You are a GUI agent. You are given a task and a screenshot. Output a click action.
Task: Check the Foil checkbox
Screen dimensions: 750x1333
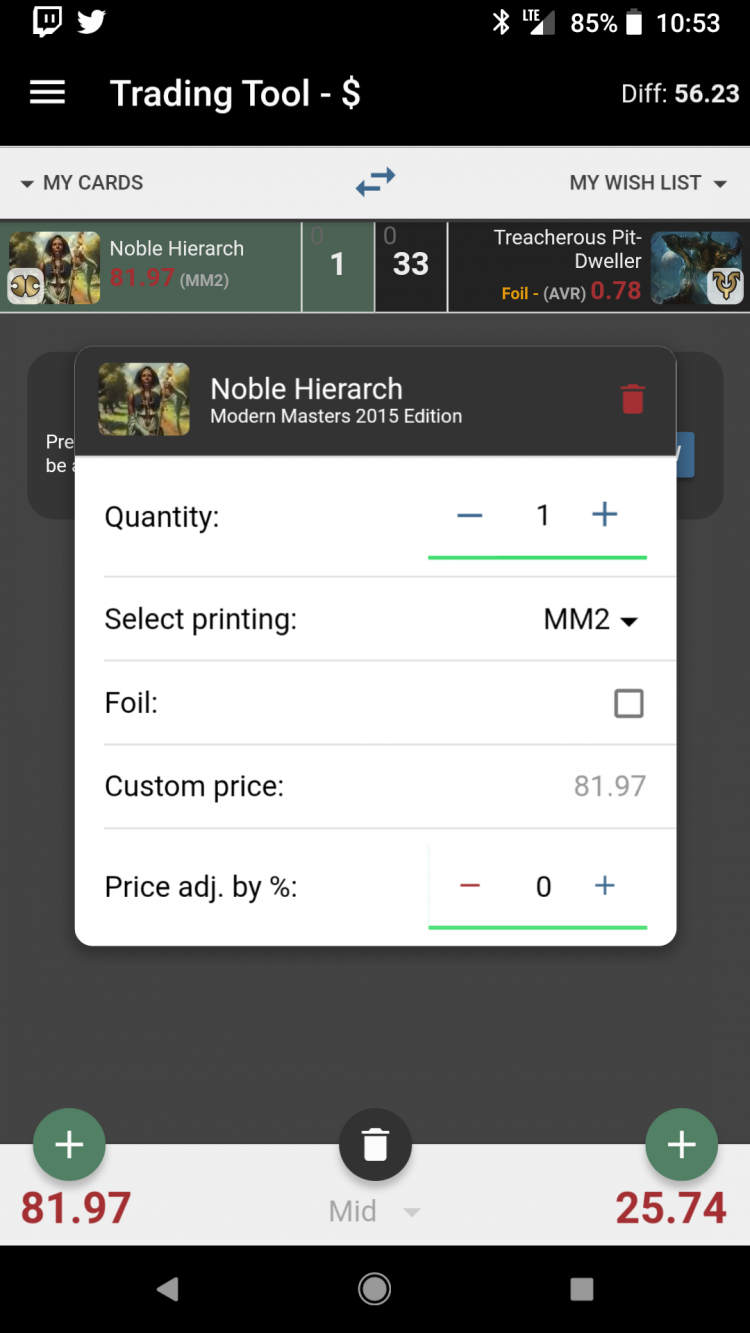tap(629, 704)
